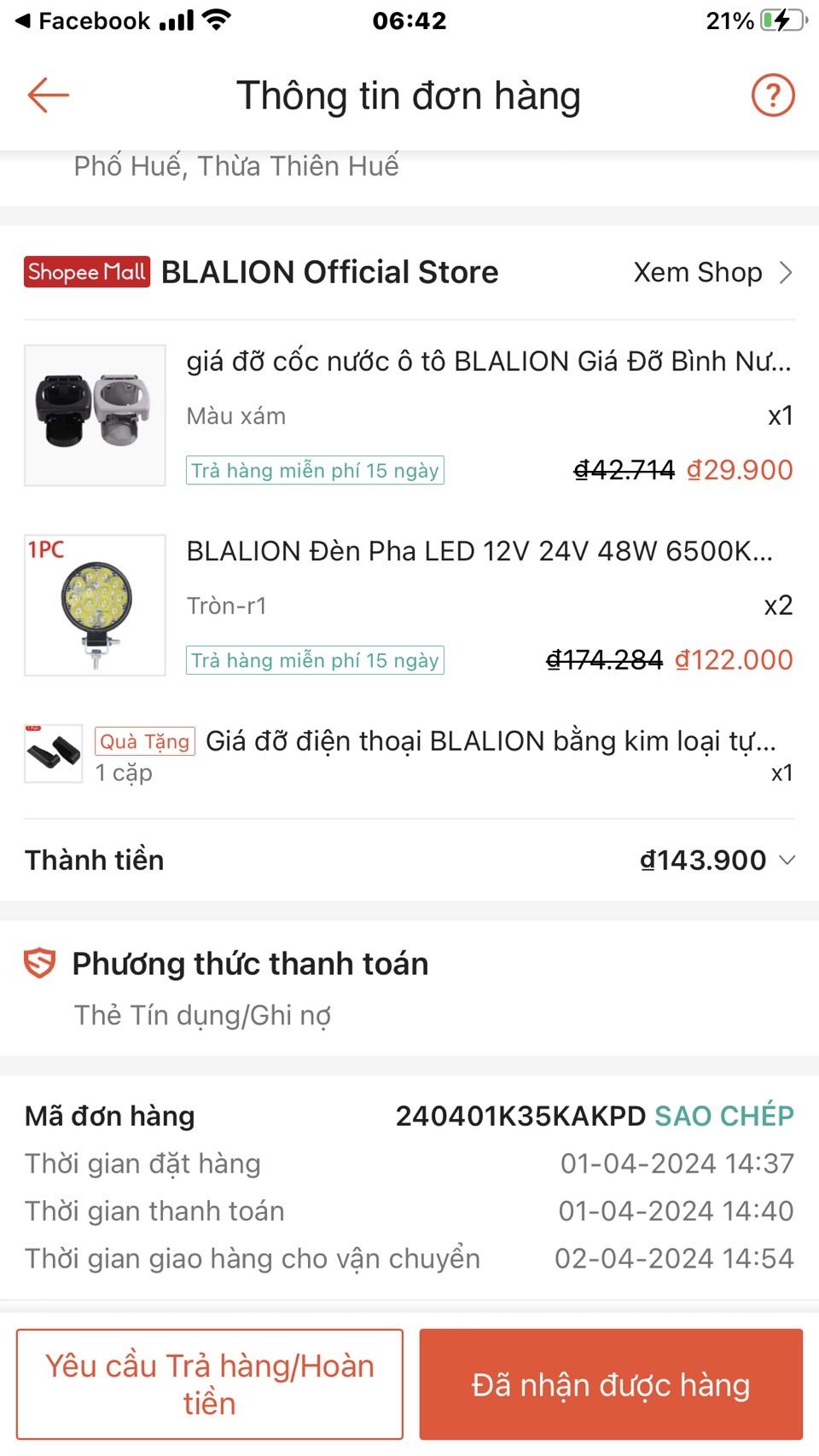Tap Yêu cầu Trả hàng/Hoàn tiền
819x1456 pixels.
pos(210,1383)
